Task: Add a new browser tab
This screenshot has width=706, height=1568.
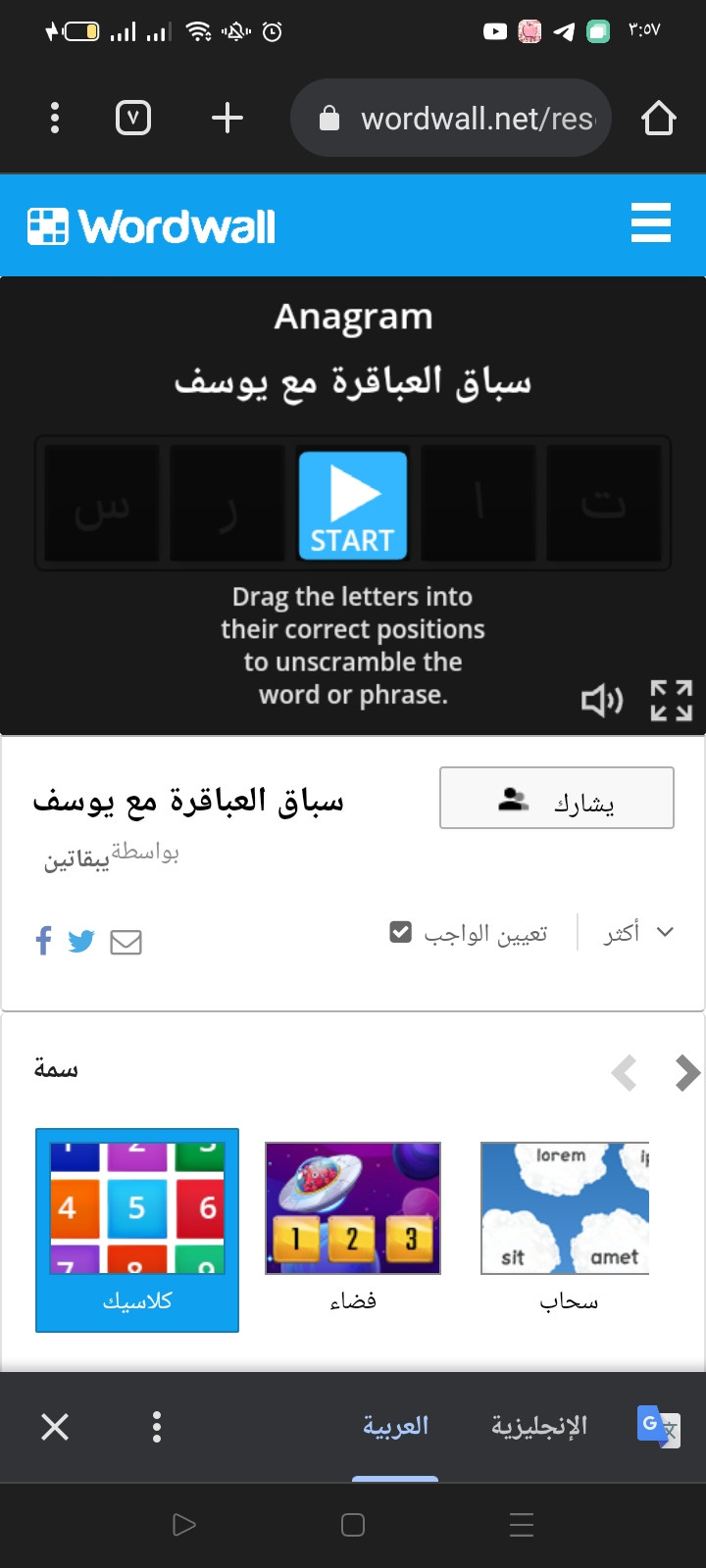Action: pos(227,119)
